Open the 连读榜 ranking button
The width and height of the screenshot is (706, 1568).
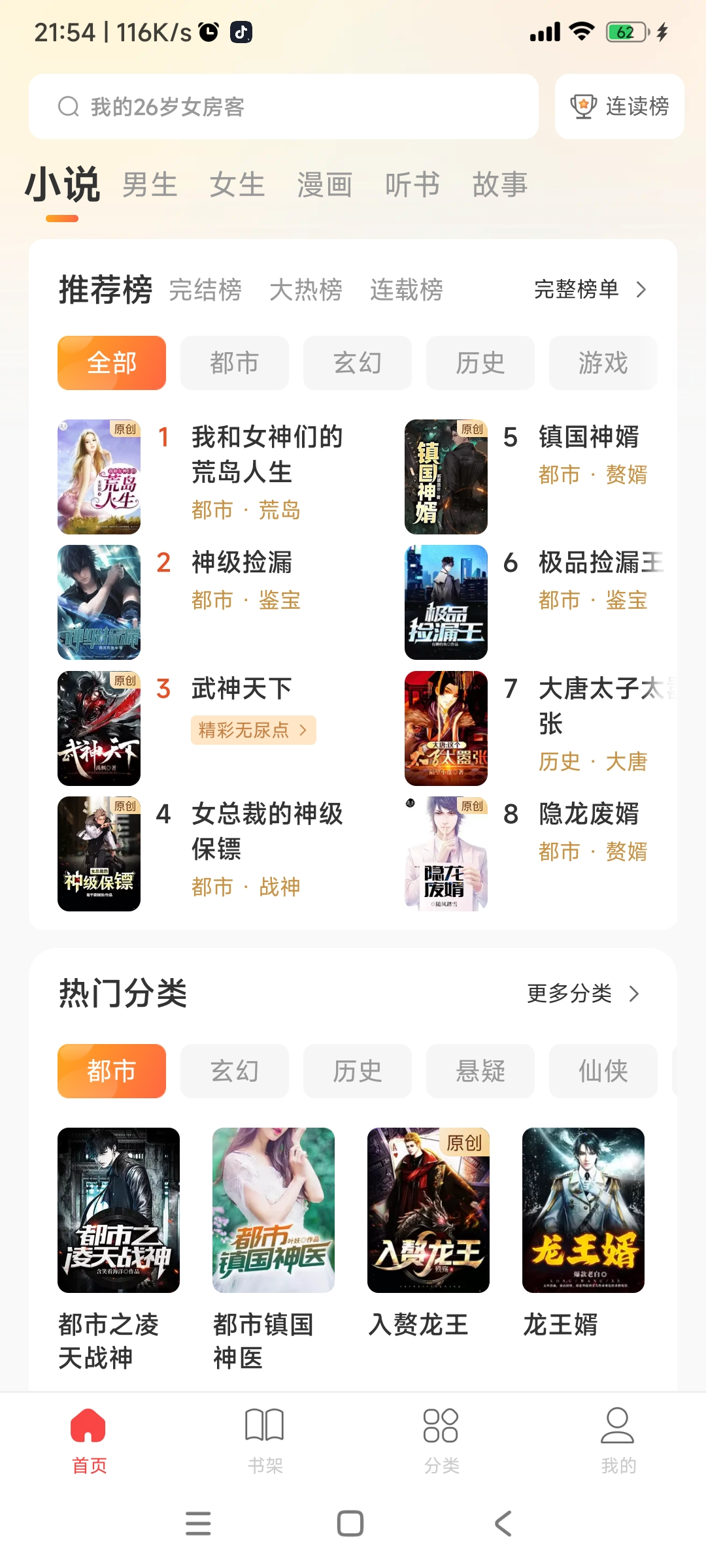point(619,106)
